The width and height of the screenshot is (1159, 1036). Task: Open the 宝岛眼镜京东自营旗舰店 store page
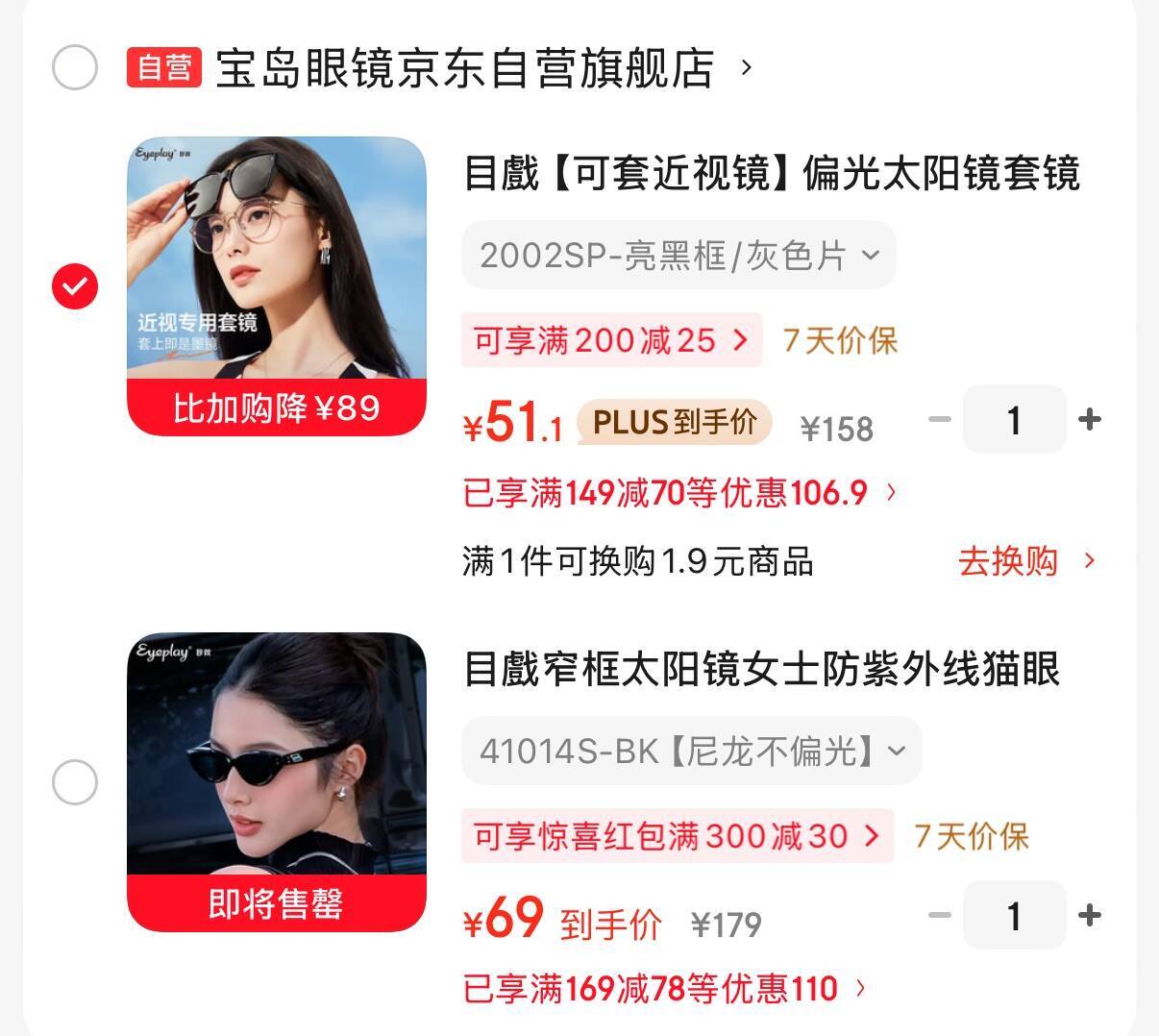[465, 68]
